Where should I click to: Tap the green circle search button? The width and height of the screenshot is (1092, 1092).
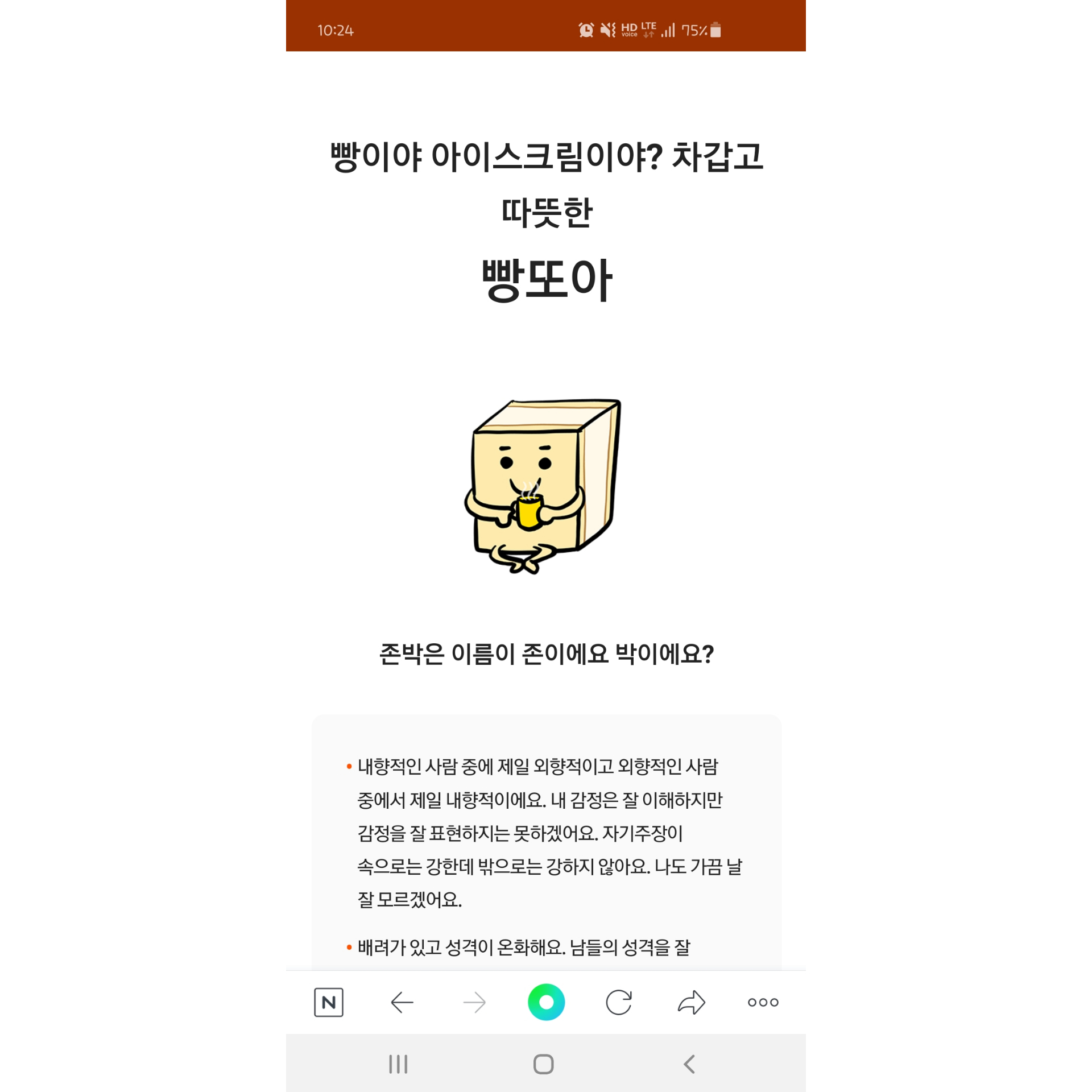coord(546,1002)
